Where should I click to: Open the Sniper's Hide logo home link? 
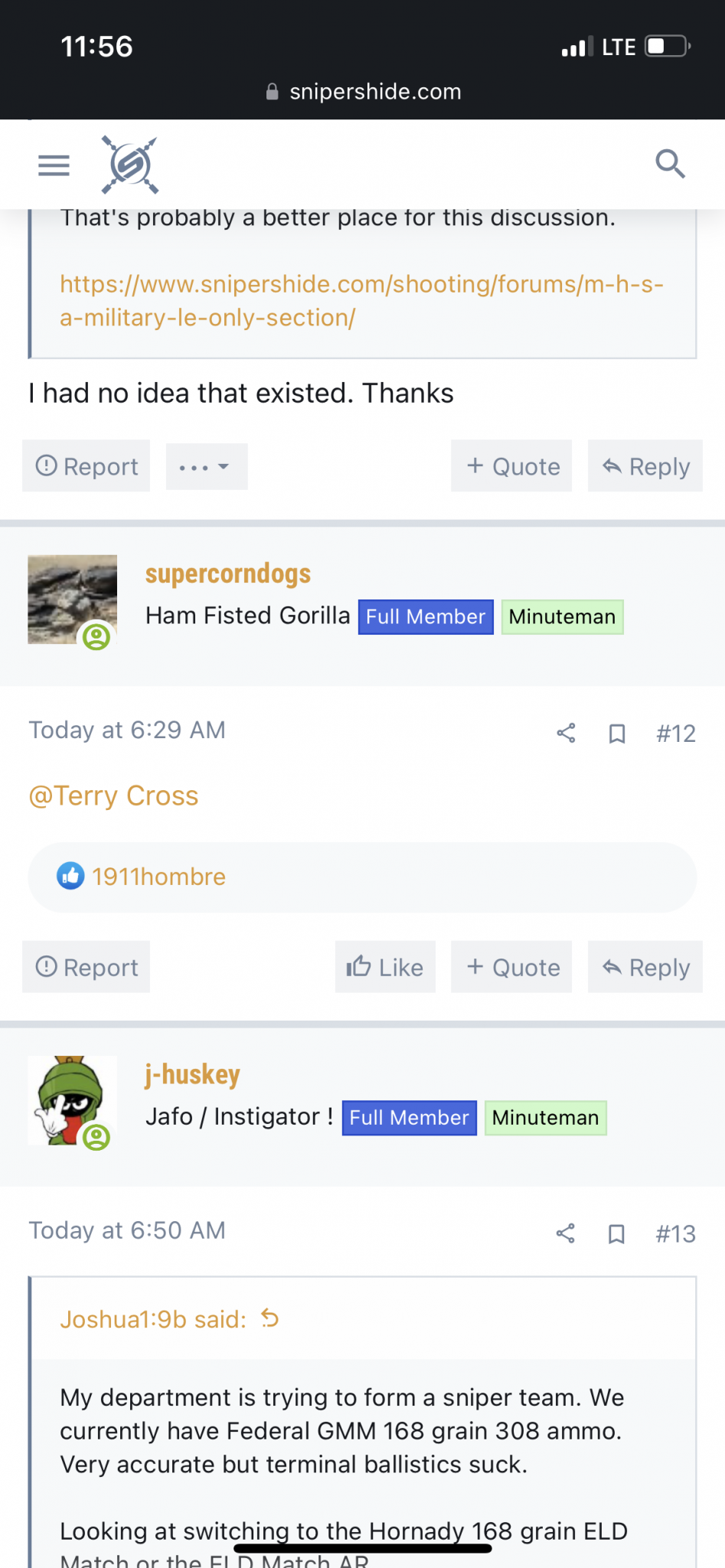[130, 165]
